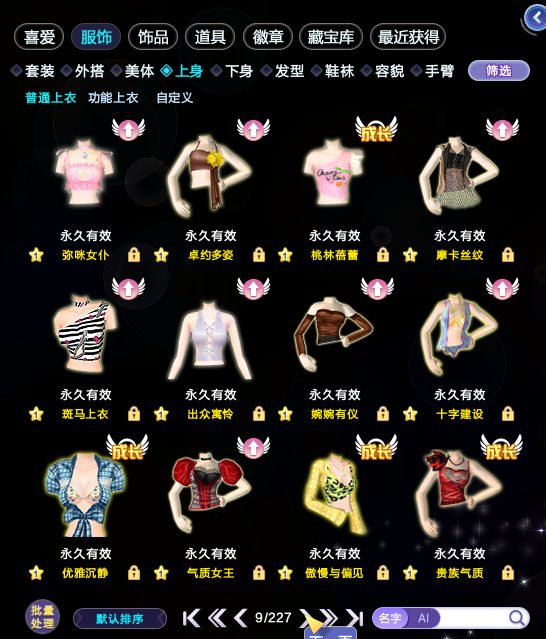The height and width of the screenshot is (639, 546).
Task: Tap the lock icon next to 贵族气质
Action: click(508, 573)
